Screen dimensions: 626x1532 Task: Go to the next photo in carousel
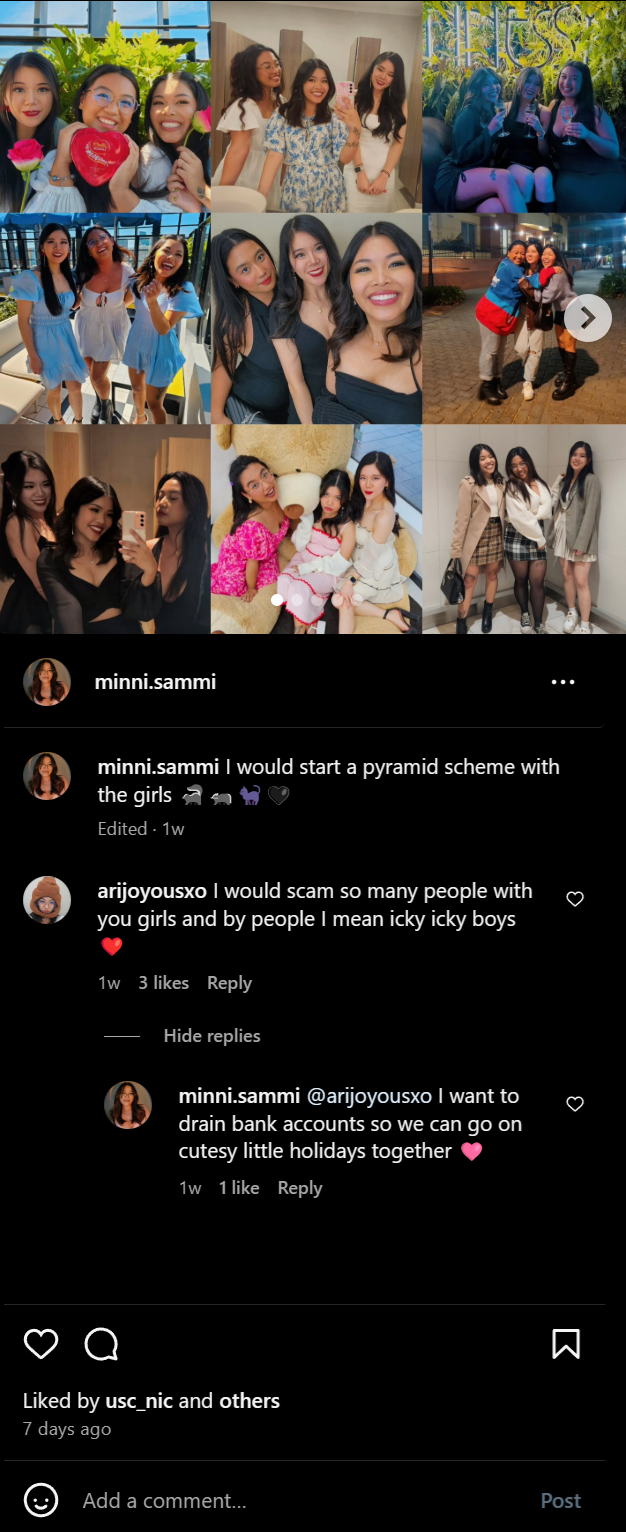coord(588,318)
